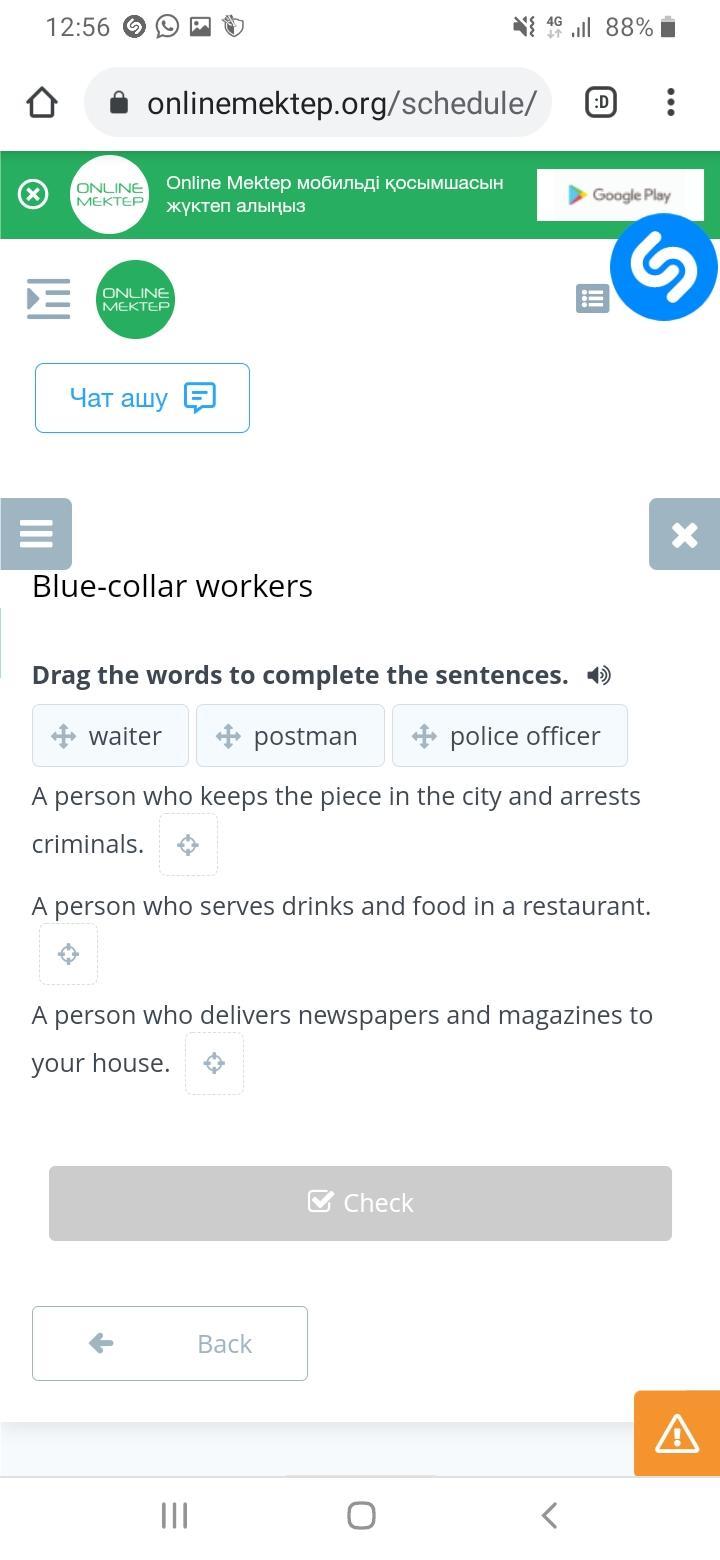This screenshot has width=720, height=1560.
Task: Tap Чат ашу to open chat
Action: pos(142,398)
